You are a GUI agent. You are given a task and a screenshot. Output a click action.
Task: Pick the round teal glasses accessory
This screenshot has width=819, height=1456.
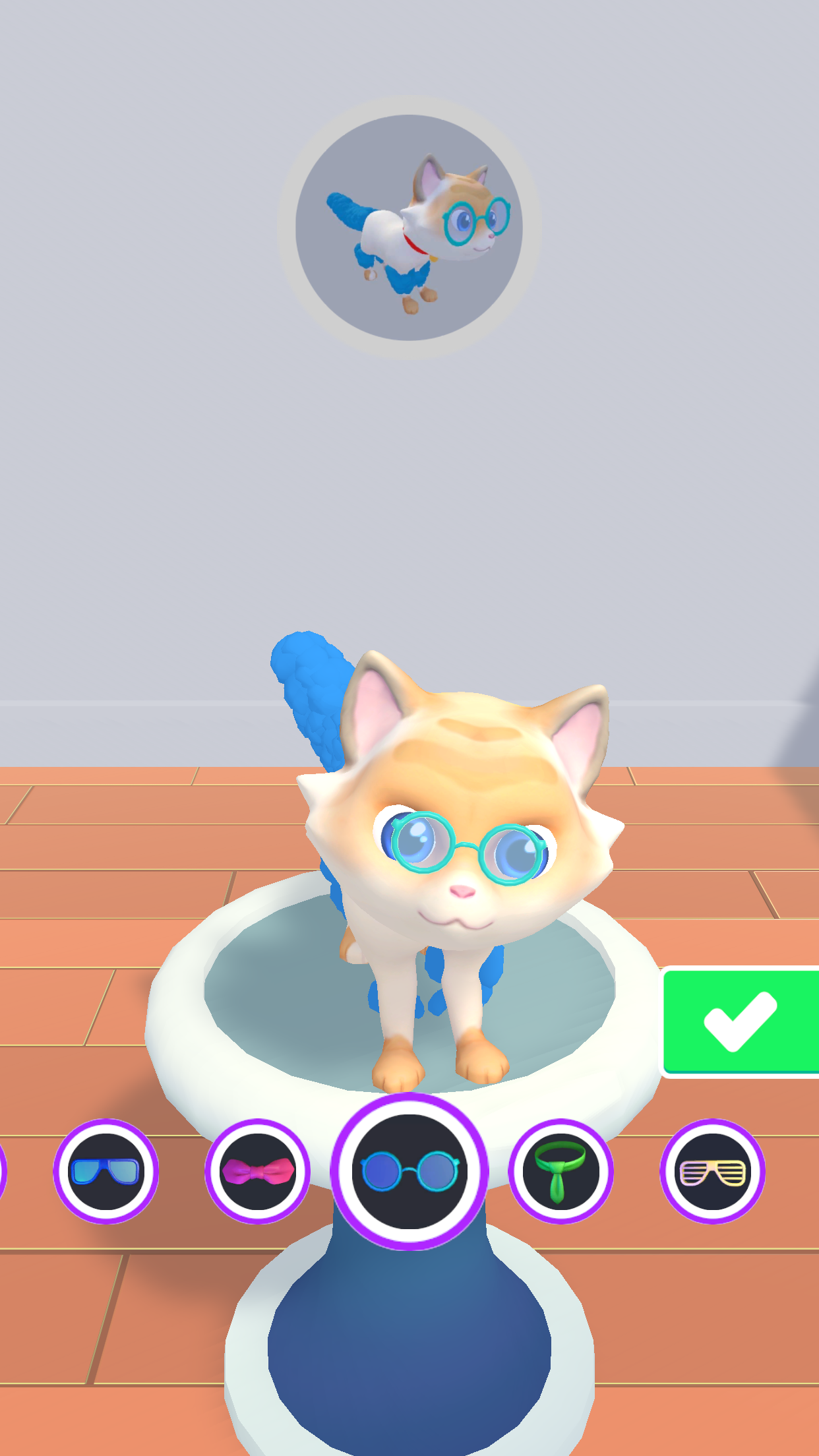409,1171
